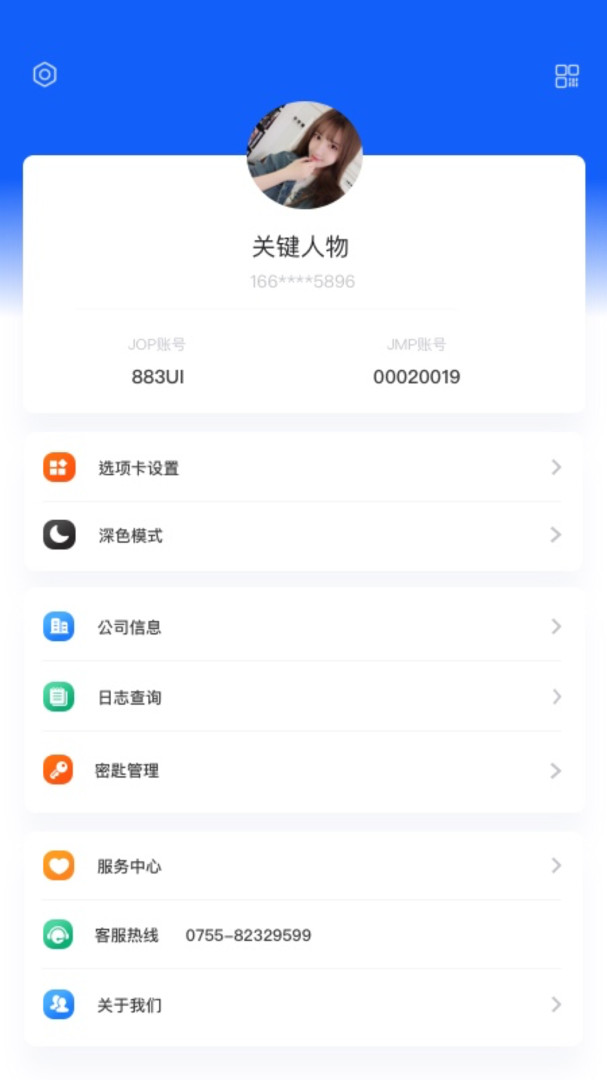View 公司信息 company information
607x1080 pixels.
(x=303, y=627)
